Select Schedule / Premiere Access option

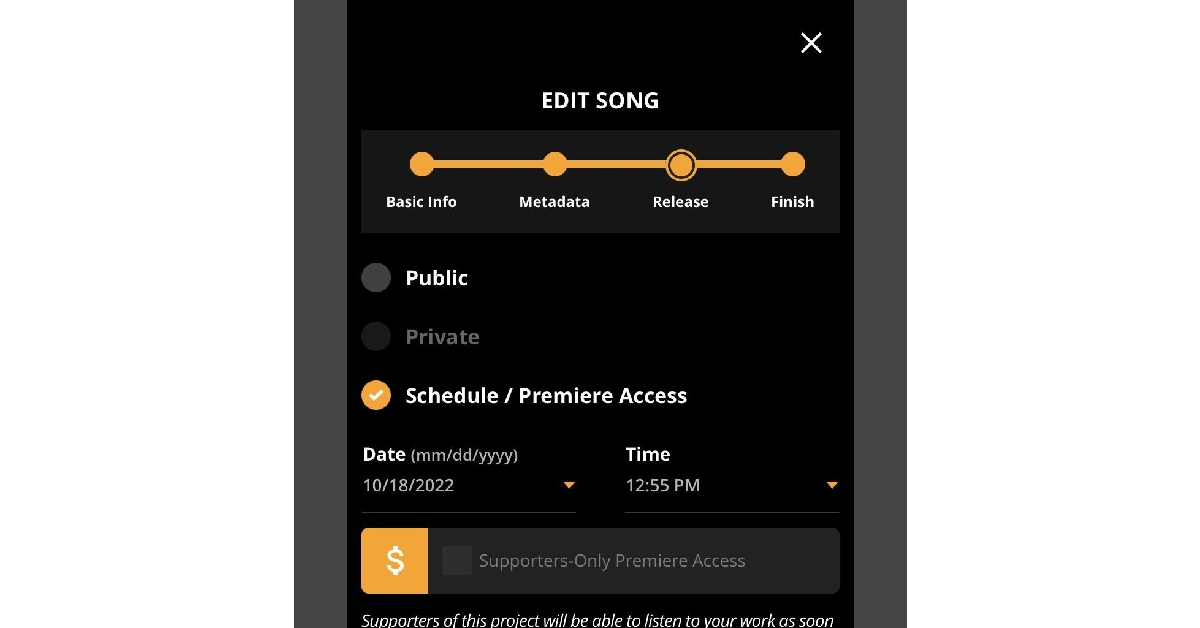click(x=376, y=396)
